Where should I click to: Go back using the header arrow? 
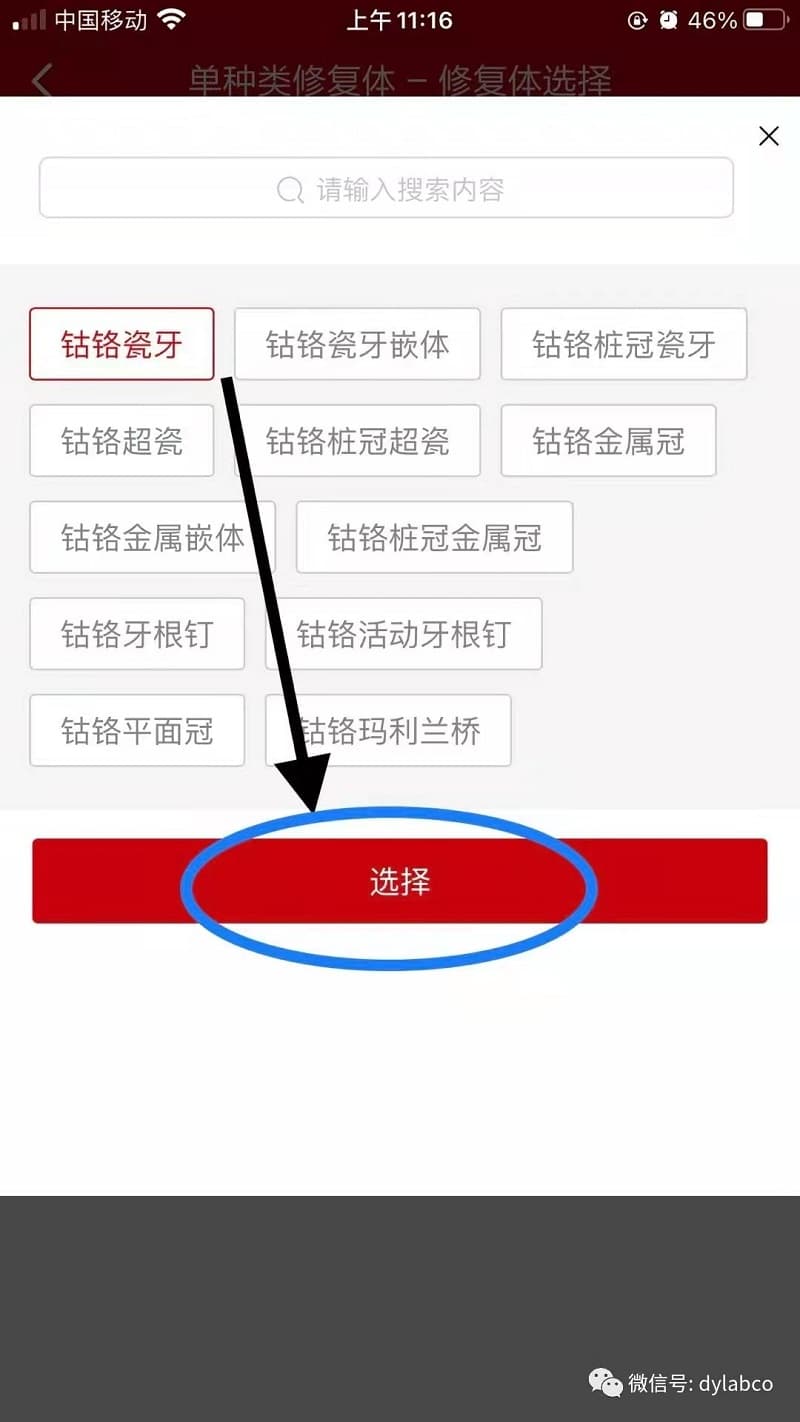coord(42,80)
